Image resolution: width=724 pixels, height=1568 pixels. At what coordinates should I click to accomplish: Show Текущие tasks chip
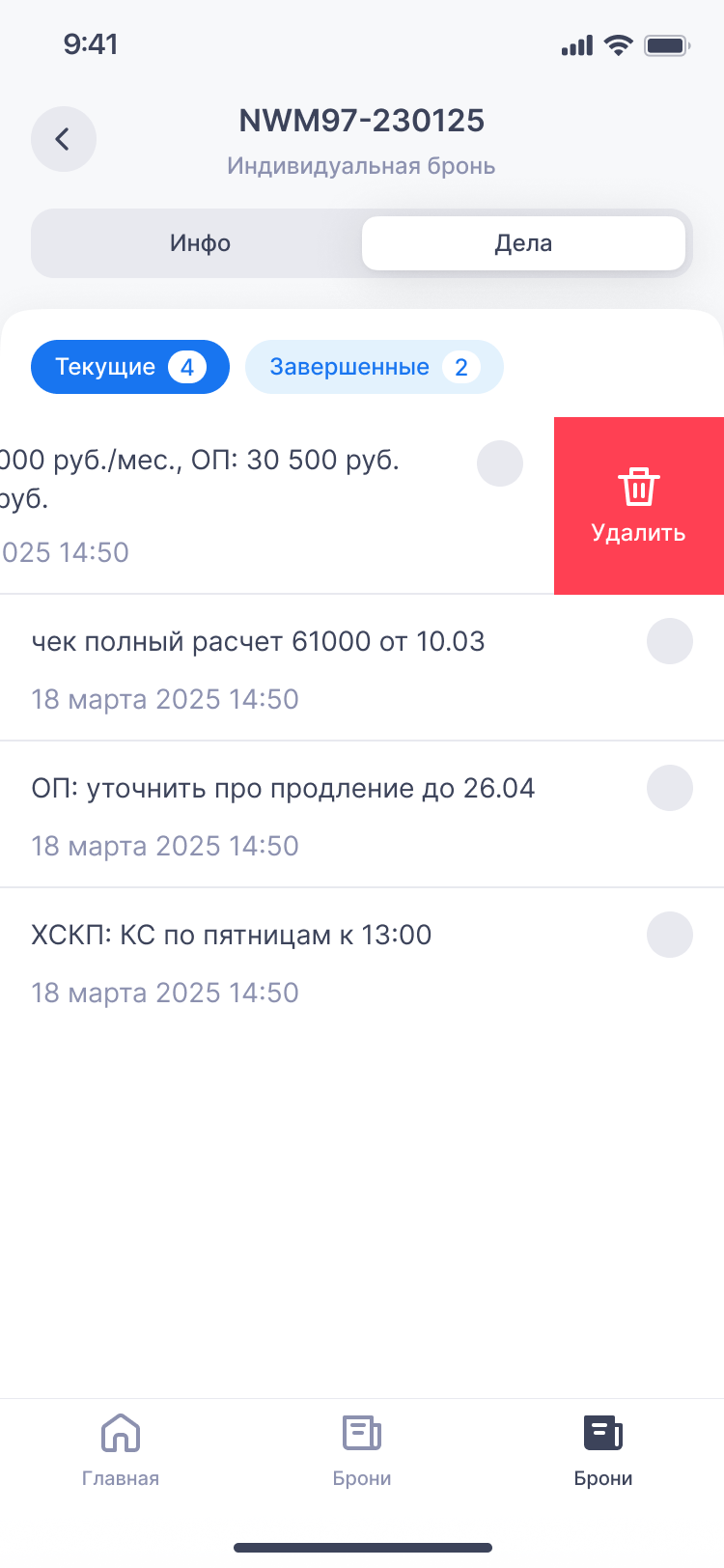coord(130,367)
